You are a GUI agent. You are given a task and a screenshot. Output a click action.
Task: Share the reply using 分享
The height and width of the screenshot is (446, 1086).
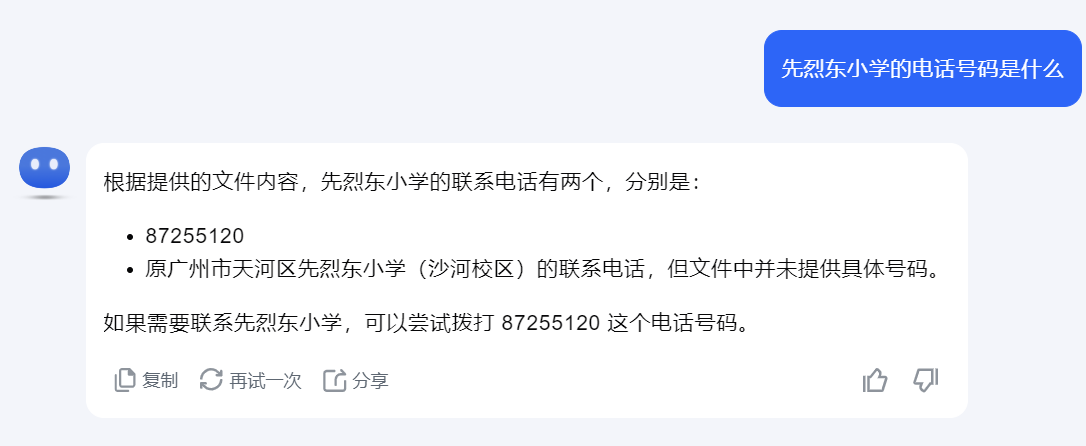pyautogui.click(x=355, y=380)
